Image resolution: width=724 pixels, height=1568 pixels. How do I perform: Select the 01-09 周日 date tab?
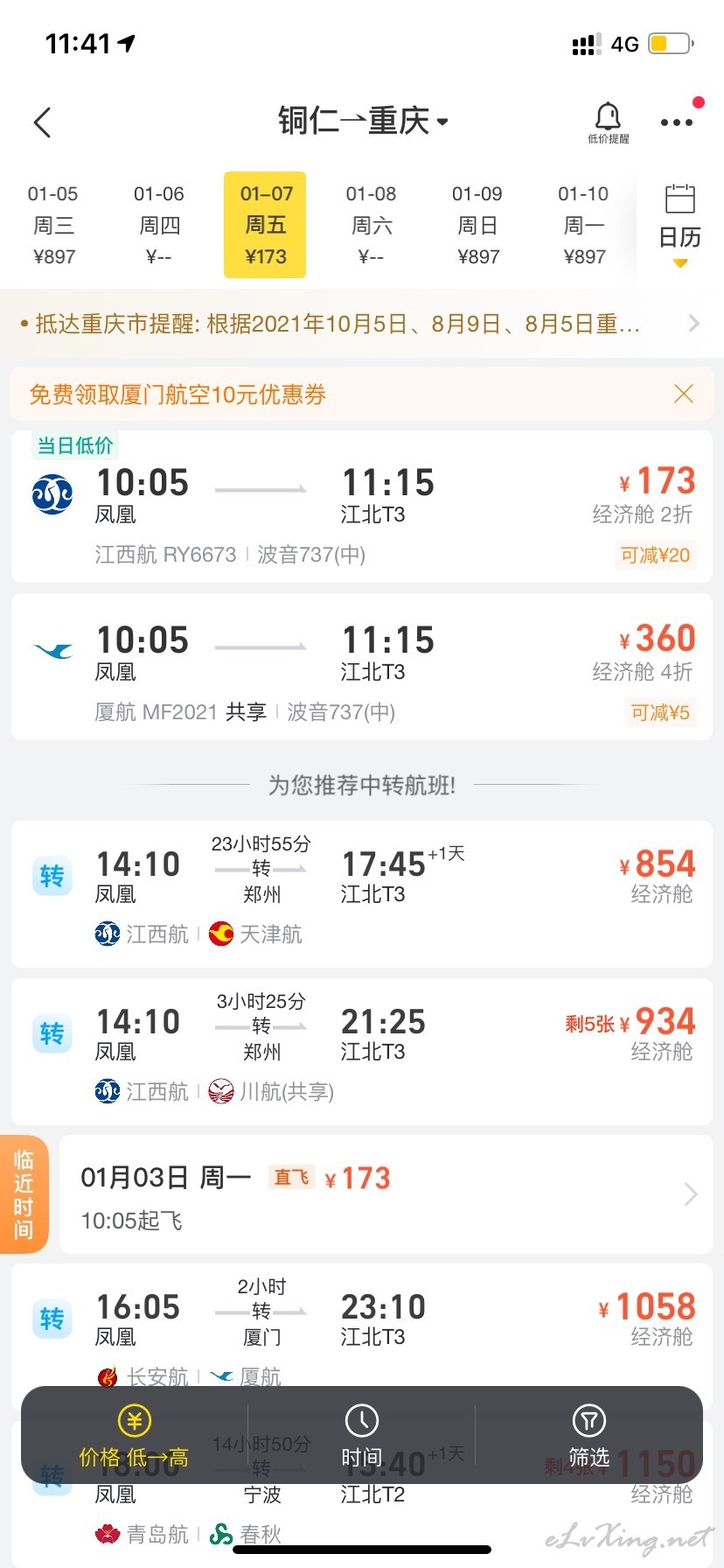477,225
